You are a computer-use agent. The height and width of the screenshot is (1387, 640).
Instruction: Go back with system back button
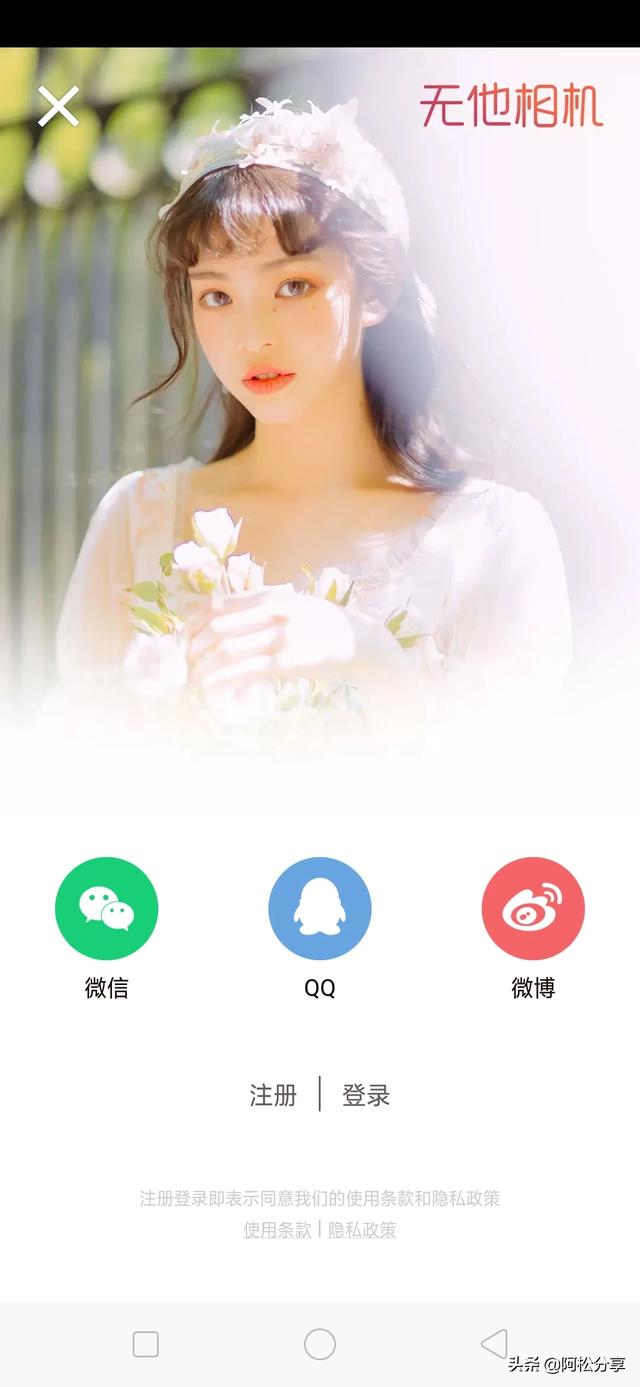click(494, 1344)
